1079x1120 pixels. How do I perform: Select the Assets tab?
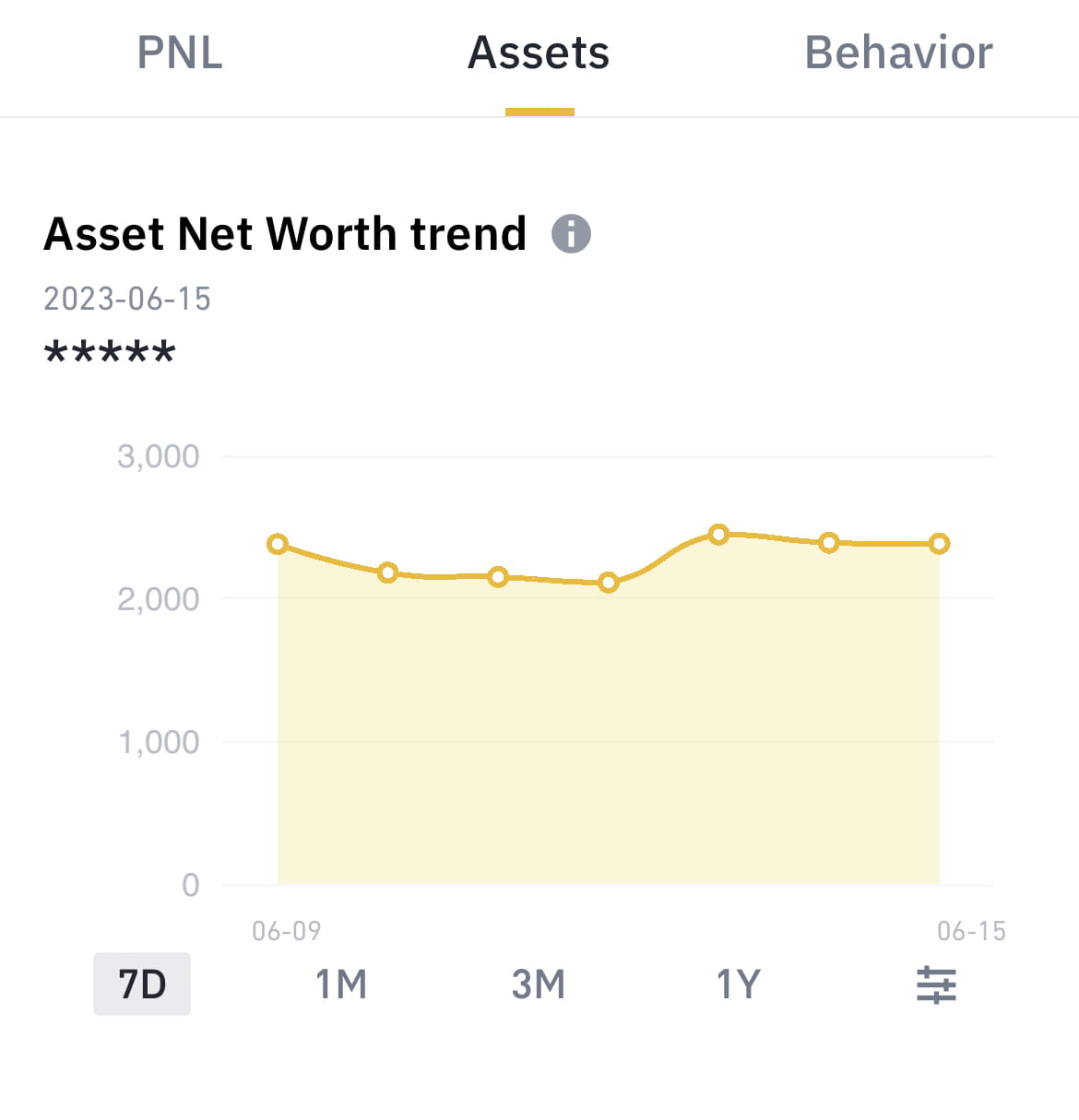[539, 53]
